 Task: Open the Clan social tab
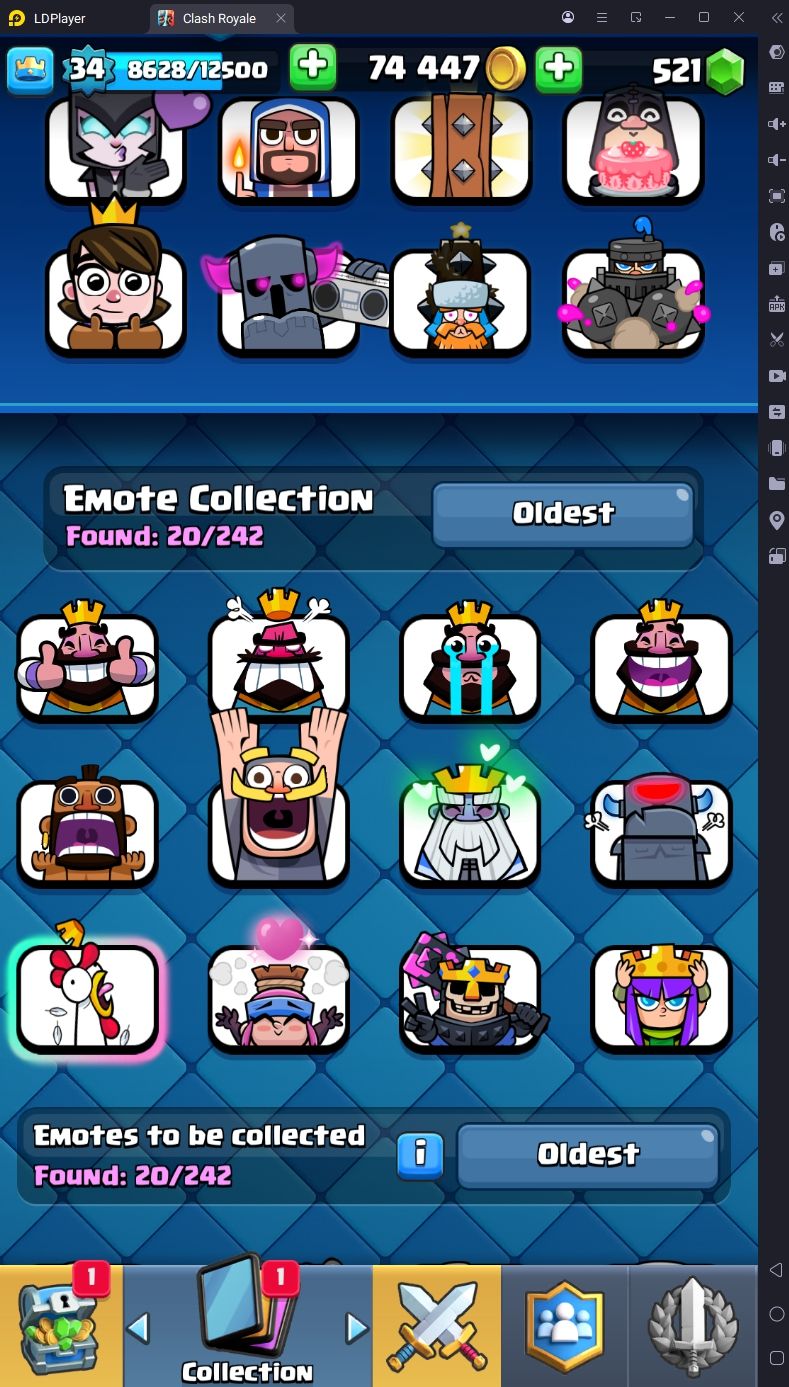point(565,1325)
